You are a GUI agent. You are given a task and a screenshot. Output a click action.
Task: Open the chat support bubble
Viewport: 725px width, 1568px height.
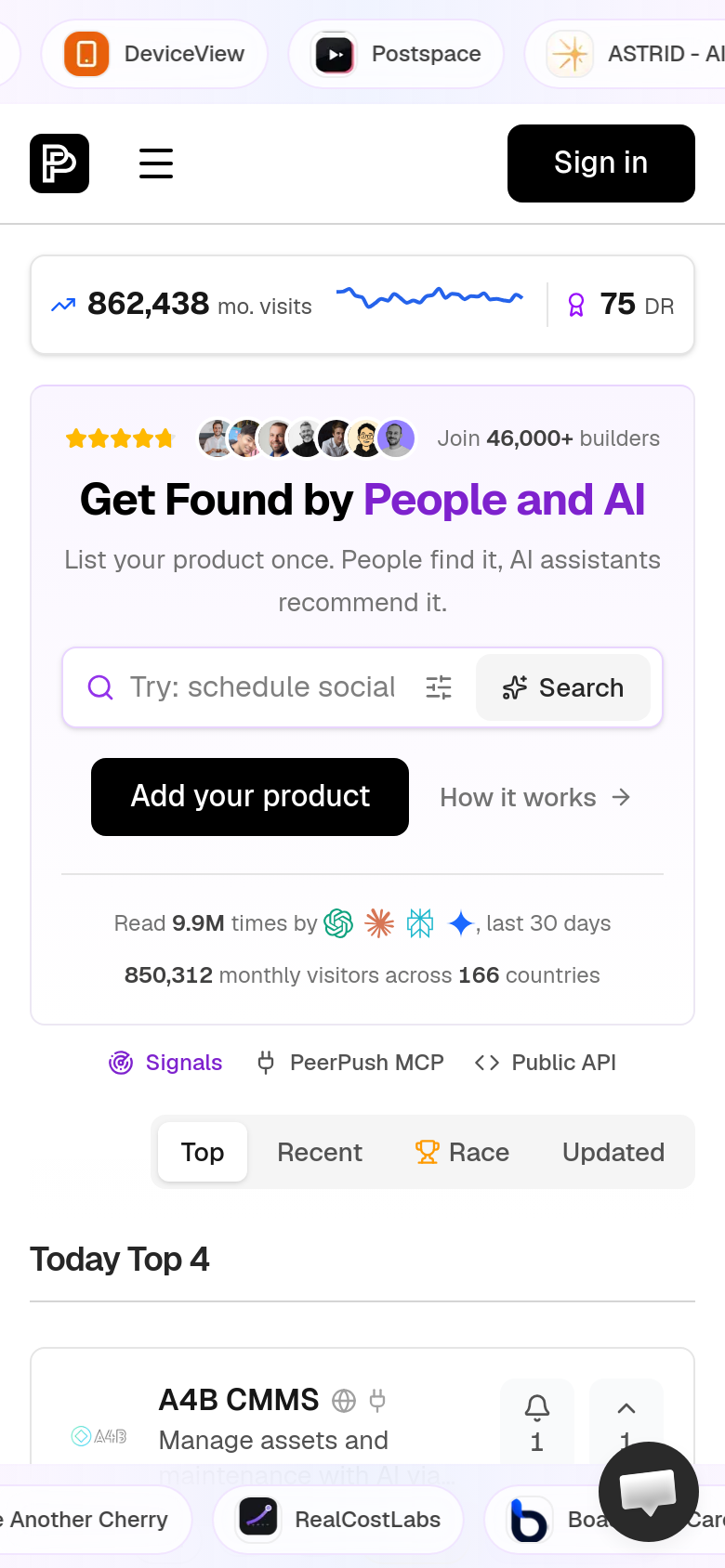[x=649, y=1492]
